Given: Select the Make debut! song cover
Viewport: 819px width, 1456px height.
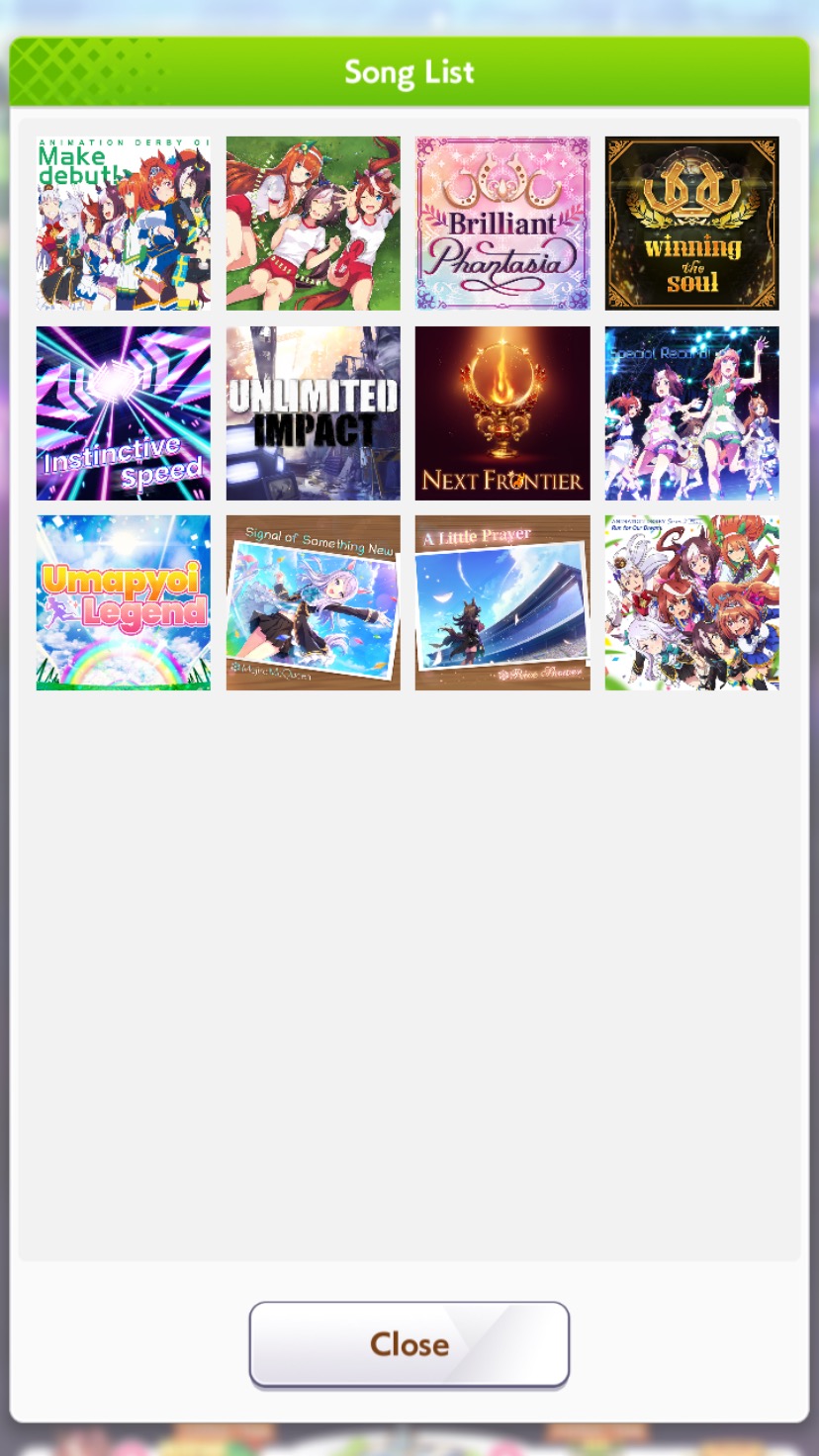Looking at the screenshot, I should coord(124,224).
